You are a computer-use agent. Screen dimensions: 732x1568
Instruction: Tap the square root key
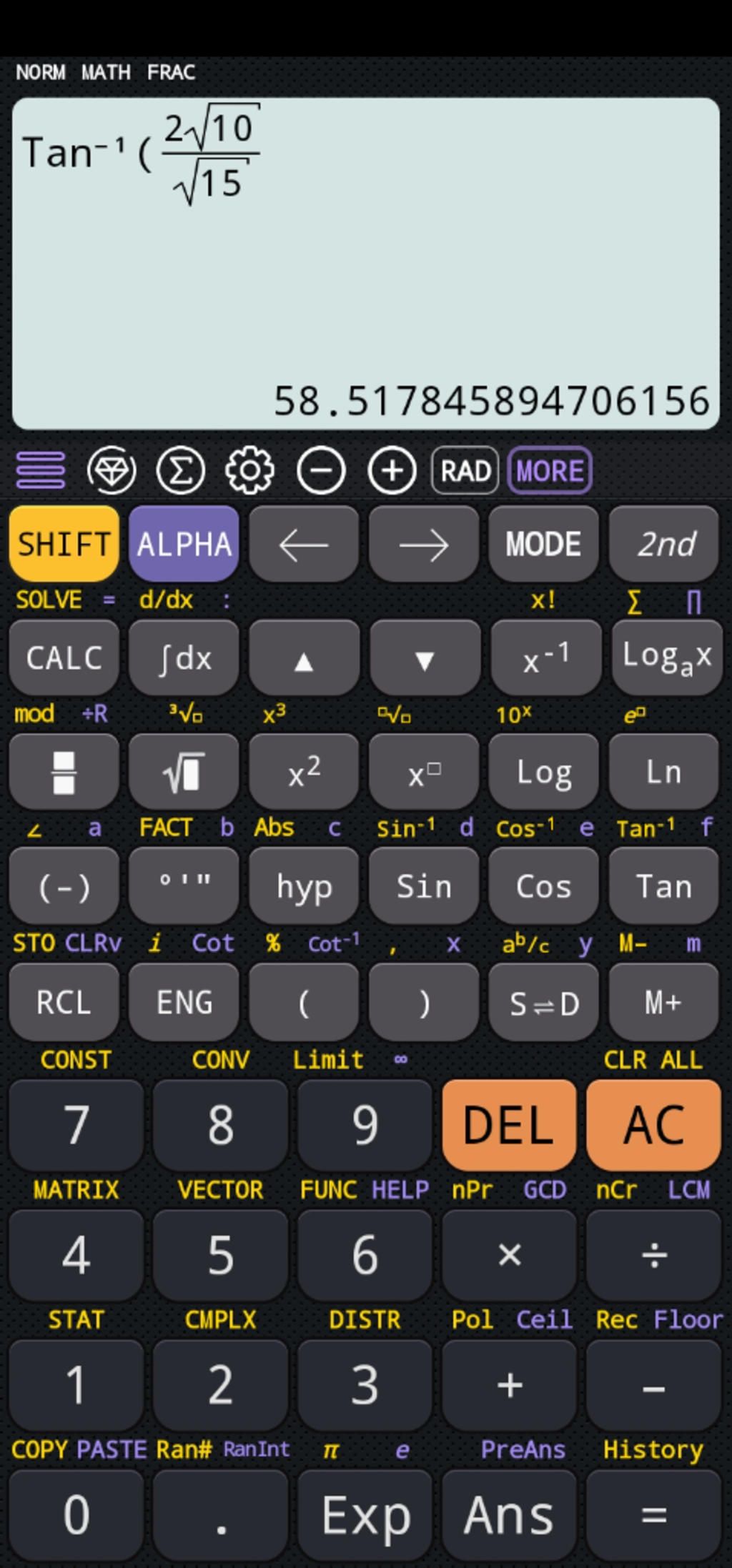coord(184,772)
